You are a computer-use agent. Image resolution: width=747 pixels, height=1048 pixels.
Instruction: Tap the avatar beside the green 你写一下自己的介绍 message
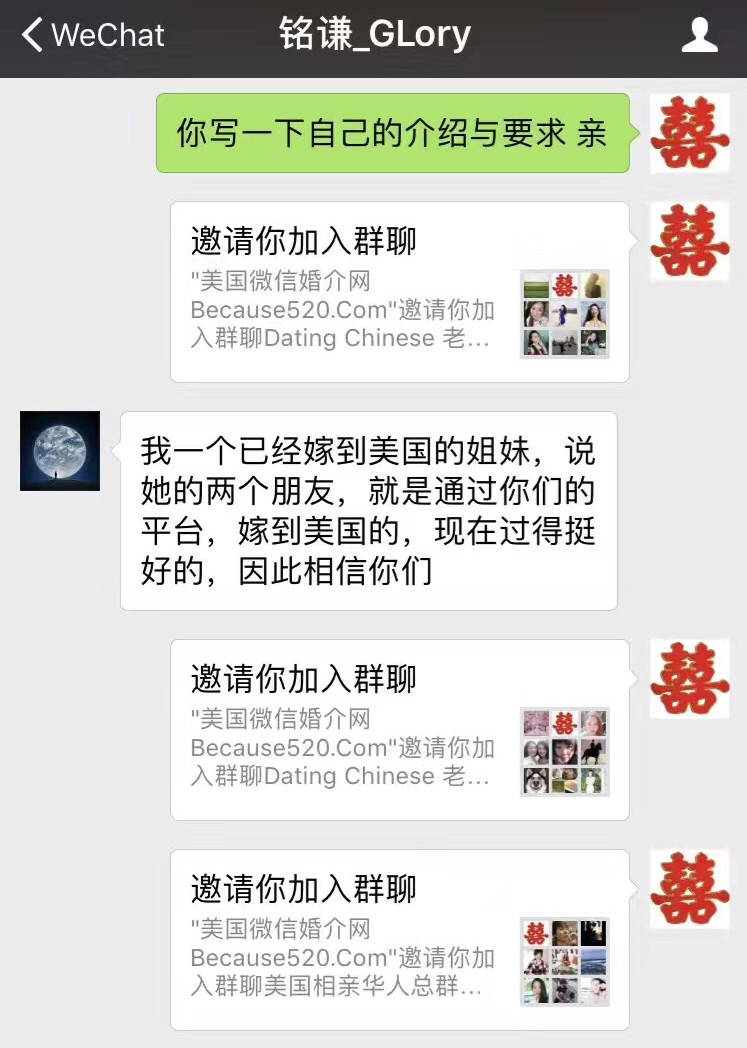(x=689, y=133)
